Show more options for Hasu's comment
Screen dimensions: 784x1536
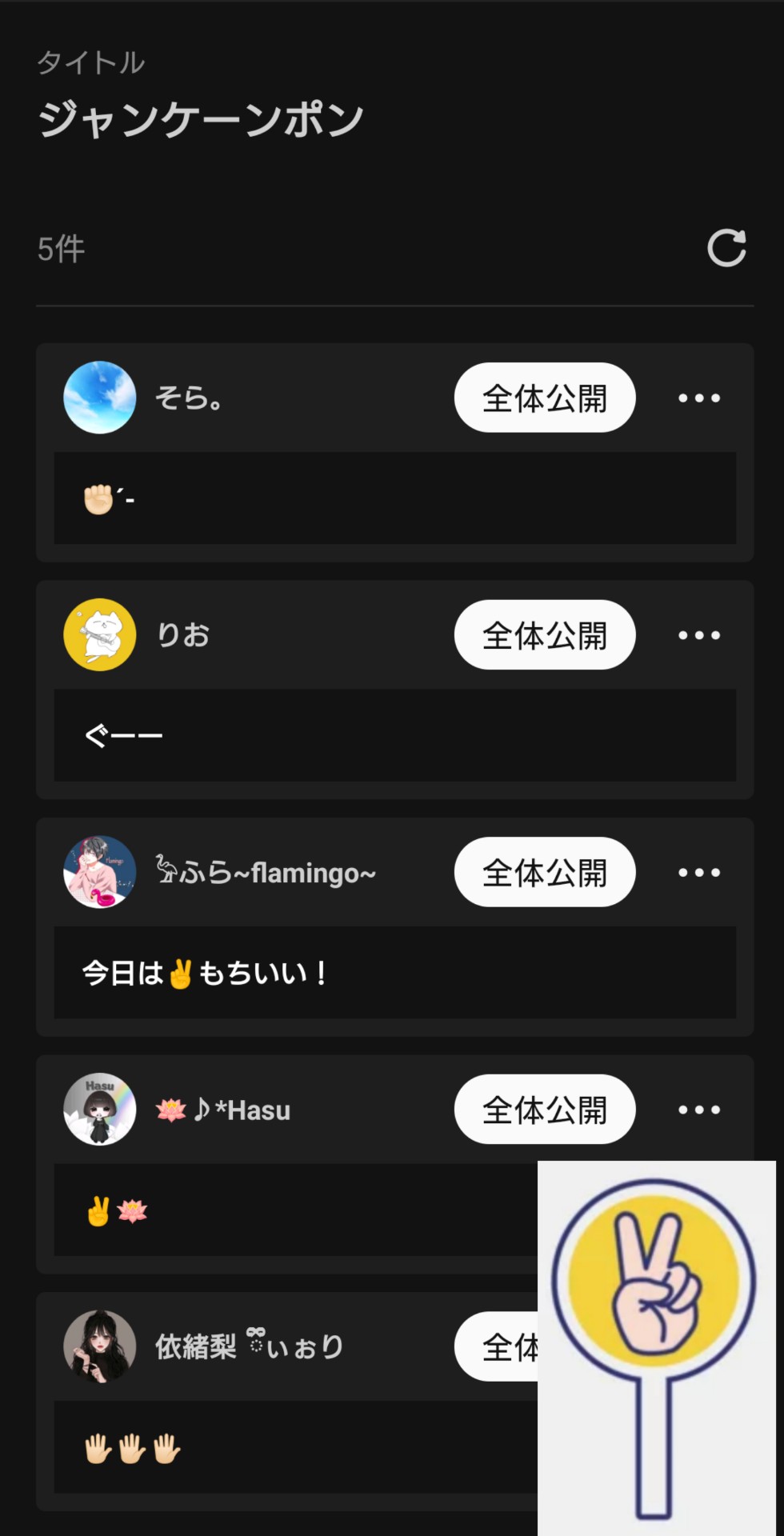(699, 1110)
